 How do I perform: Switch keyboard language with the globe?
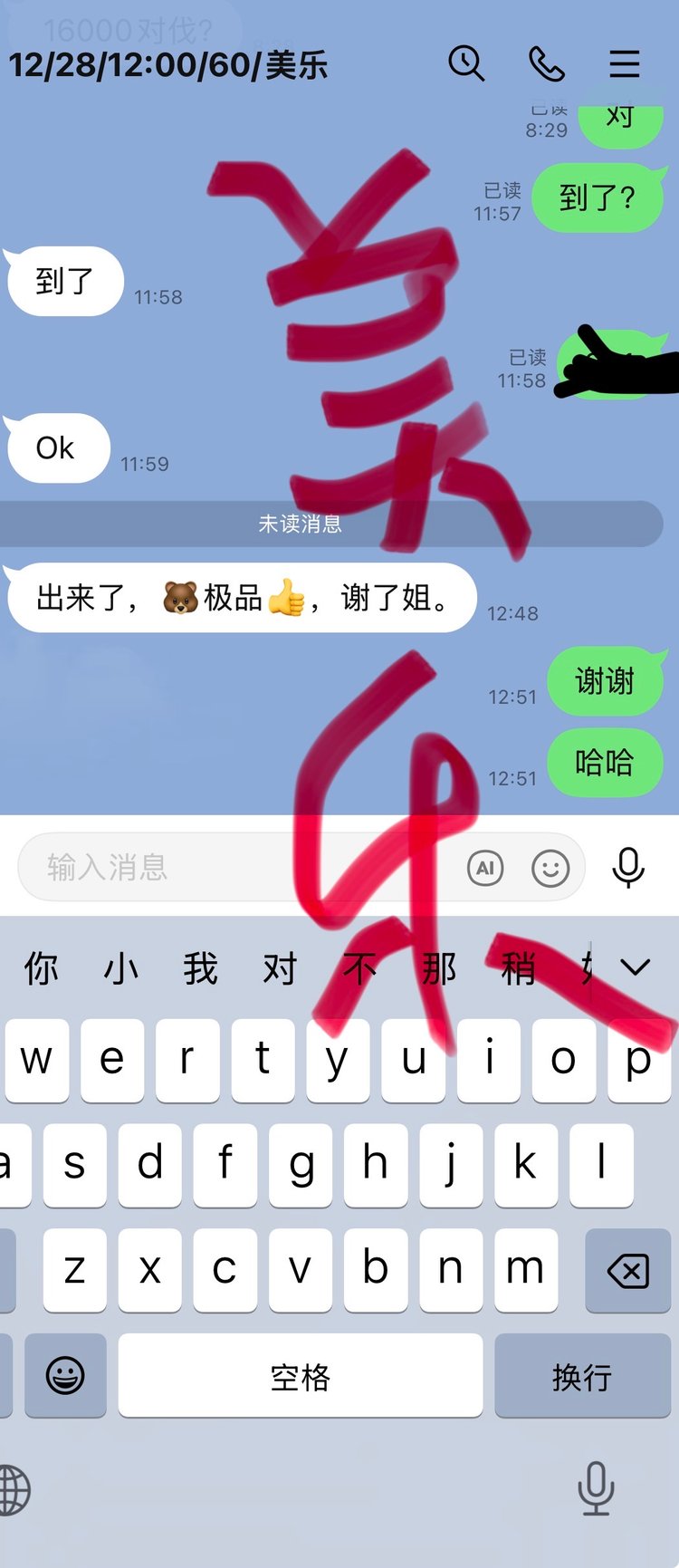click(13, 1490)
